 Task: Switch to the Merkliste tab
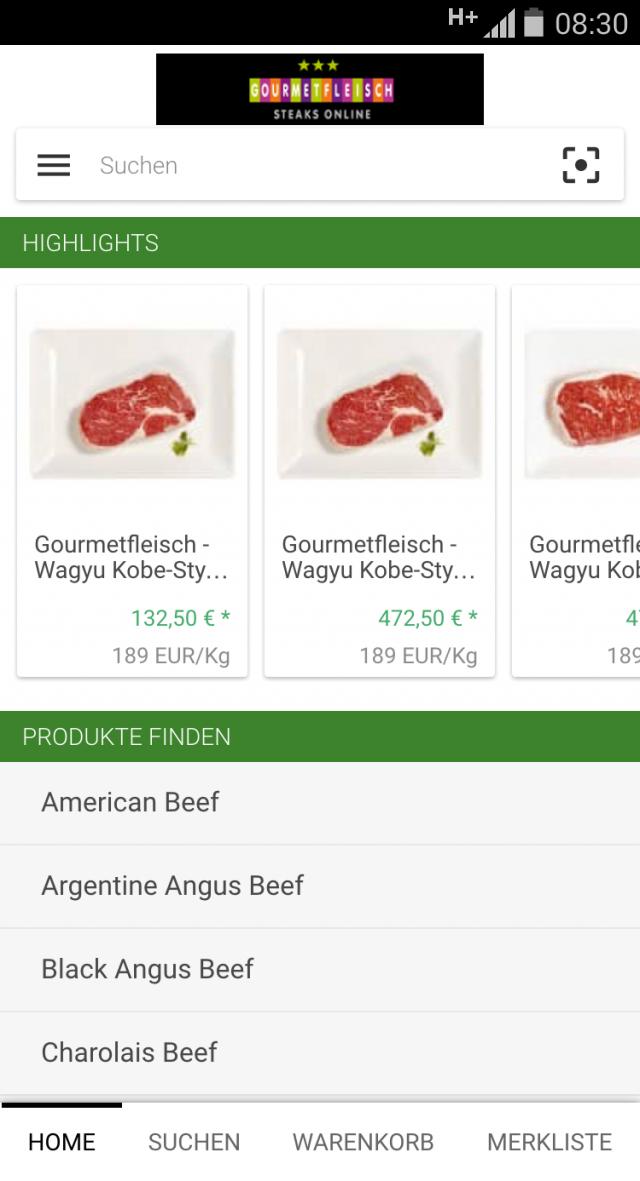click(549, 1142)
